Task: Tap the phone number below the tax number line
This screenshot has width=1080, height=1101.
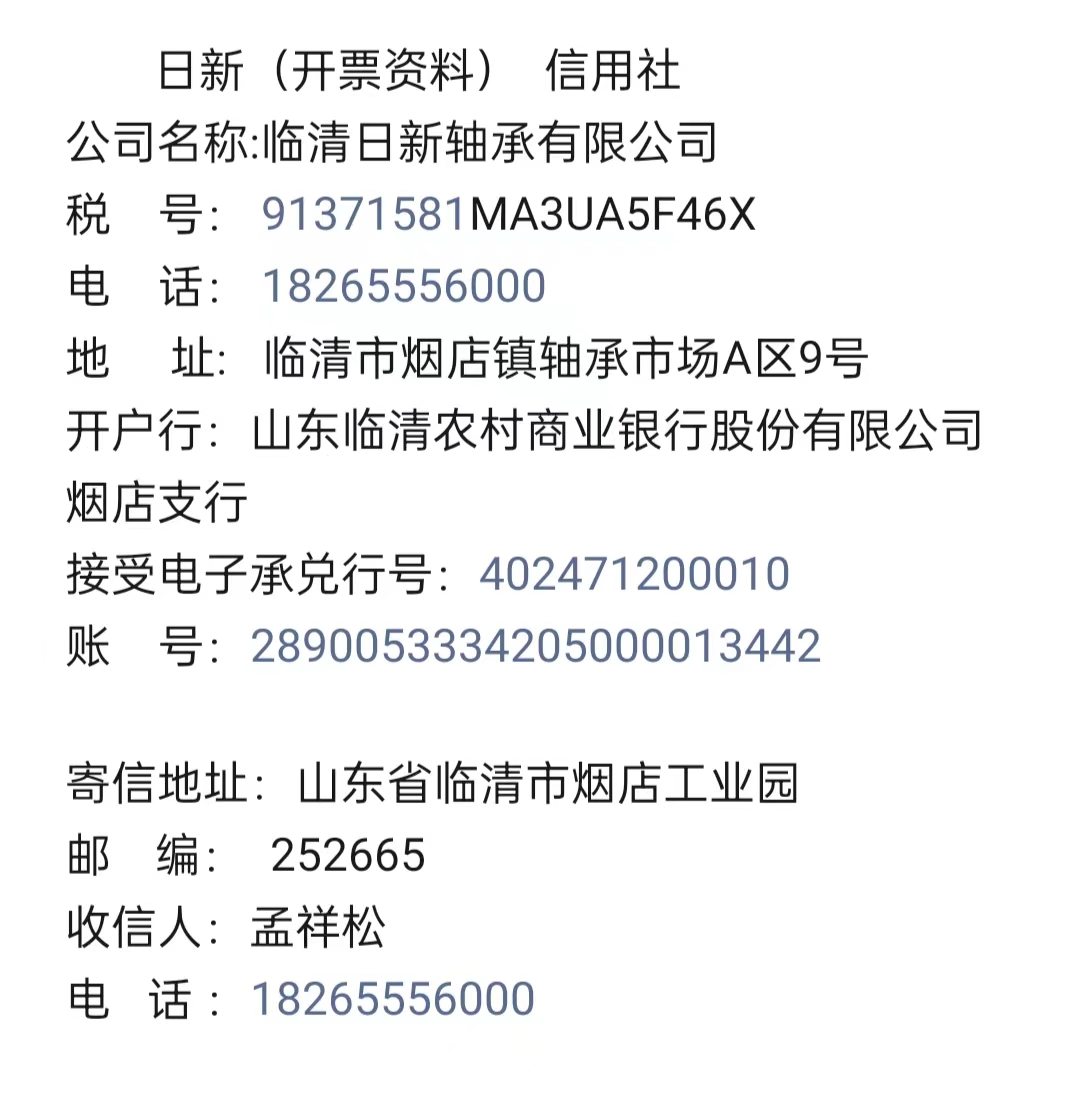Action: [403, 287]
